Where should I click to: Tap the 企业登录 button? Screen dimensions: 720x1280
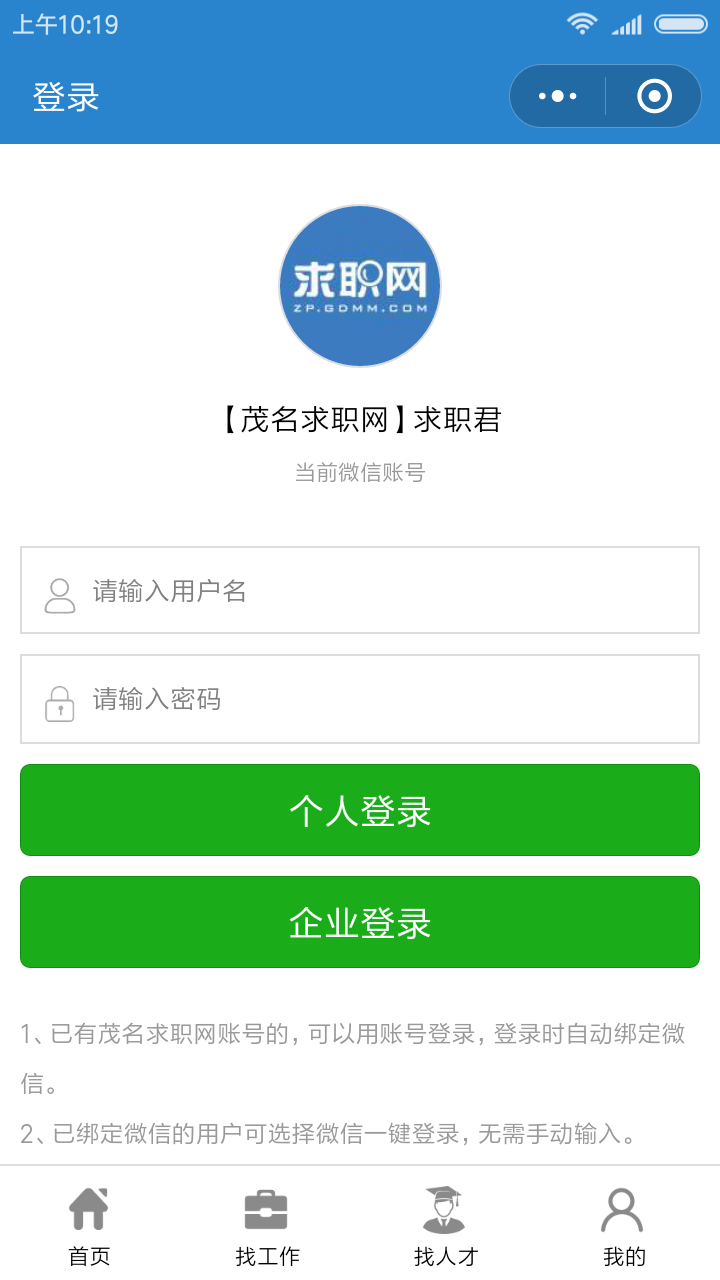pyautogui.click(x=360, y=922)
